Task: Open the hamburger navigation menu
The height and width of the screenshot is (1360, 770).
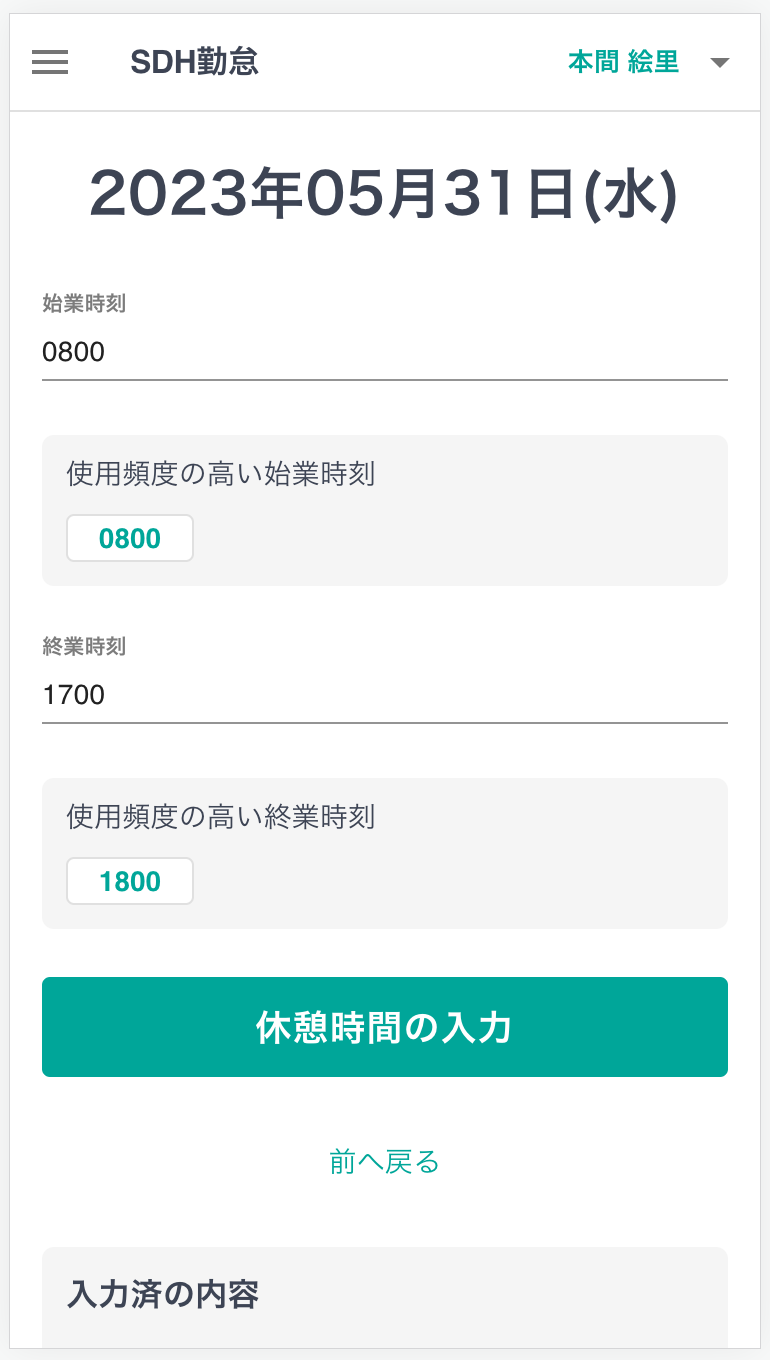Action: pyautogui.click(x=49, y=62)
